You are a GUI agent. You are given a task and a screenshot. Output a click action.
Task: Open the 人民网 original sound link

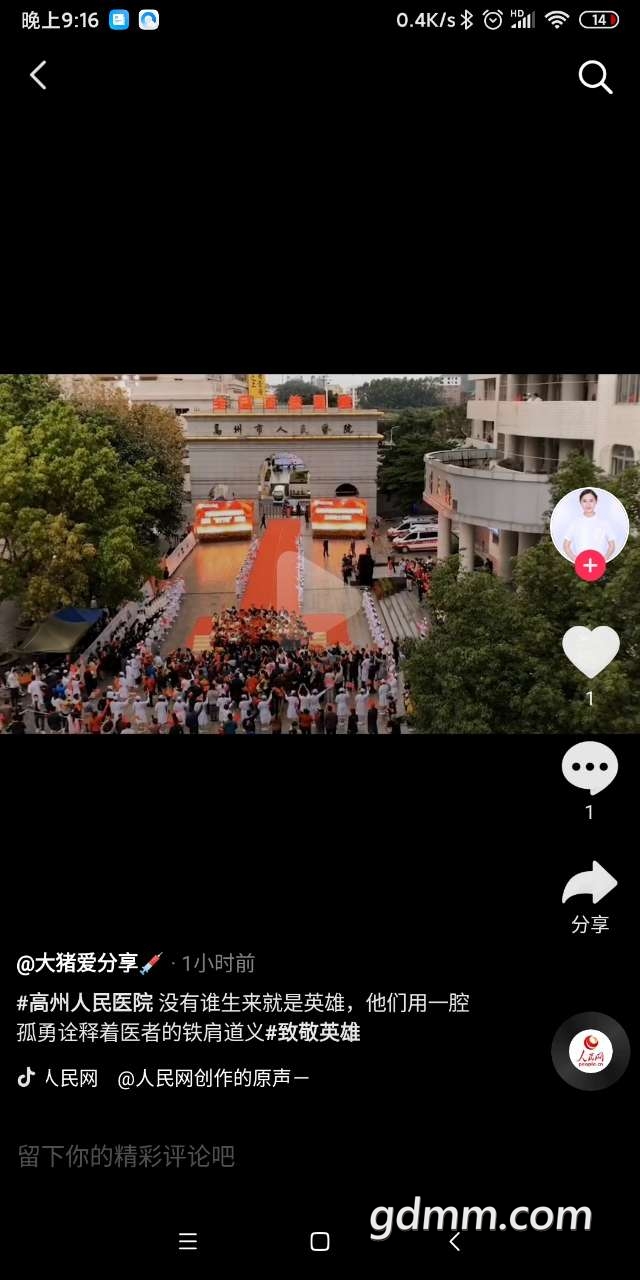212,1079
